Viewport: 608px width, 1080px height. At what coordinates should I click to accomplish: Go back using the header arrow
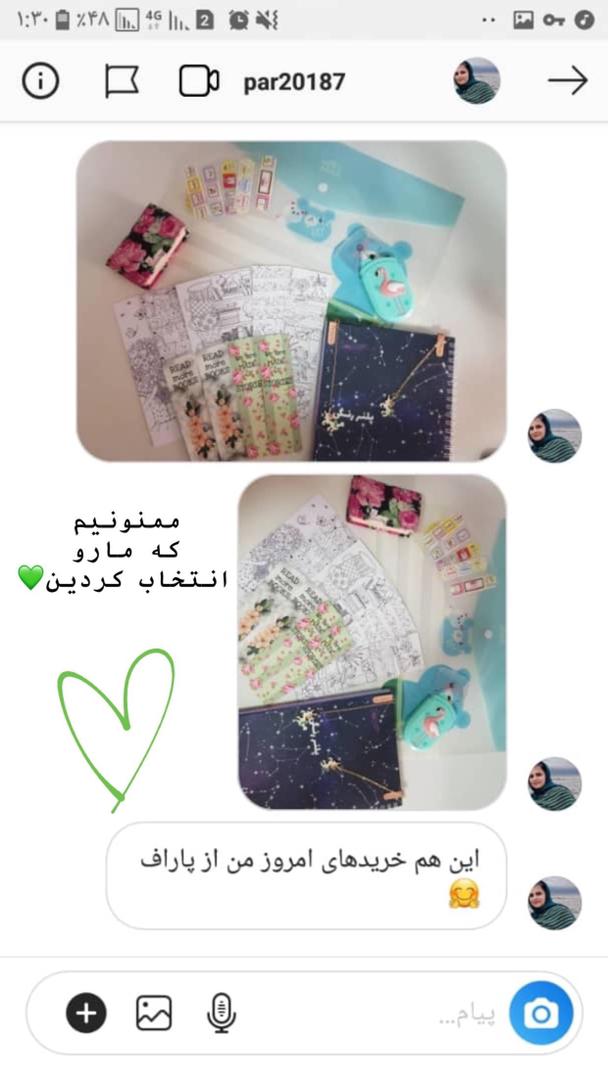tap(567, 81)
